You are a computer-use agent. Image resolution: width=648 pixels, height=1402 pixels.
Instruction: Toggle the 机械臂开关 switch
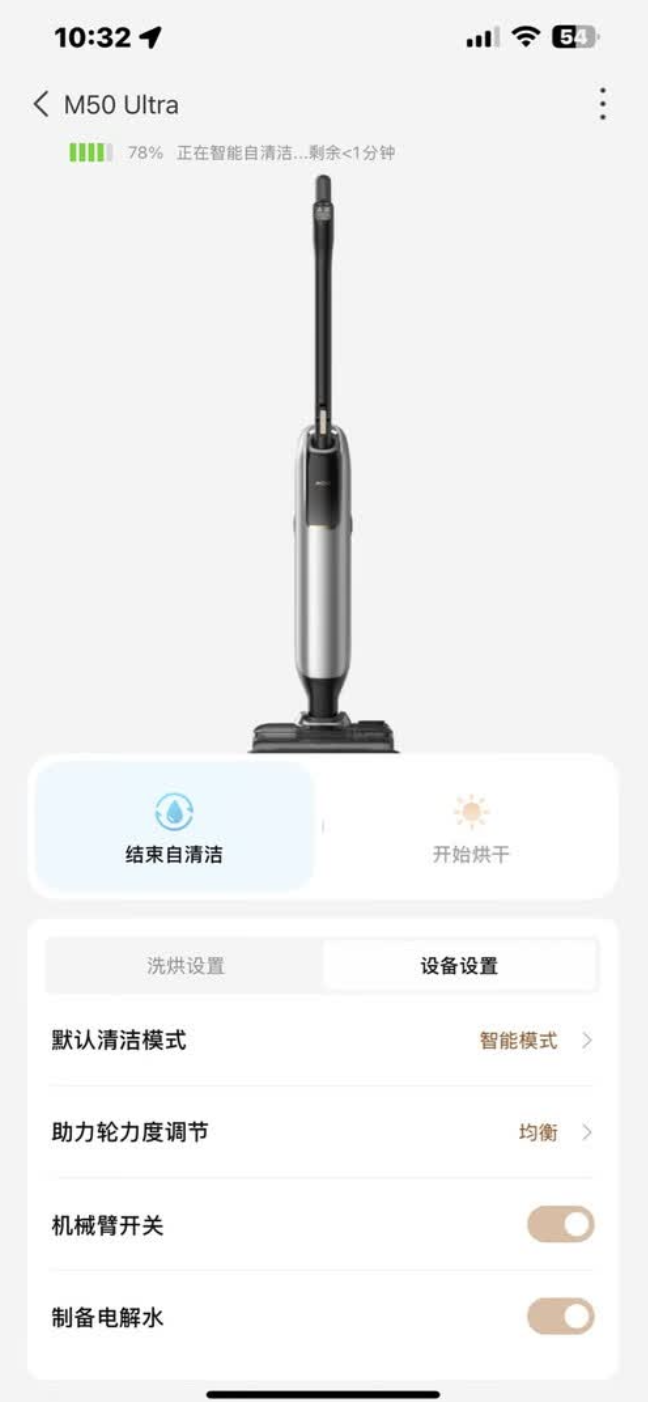click(x=560, y=1224)
